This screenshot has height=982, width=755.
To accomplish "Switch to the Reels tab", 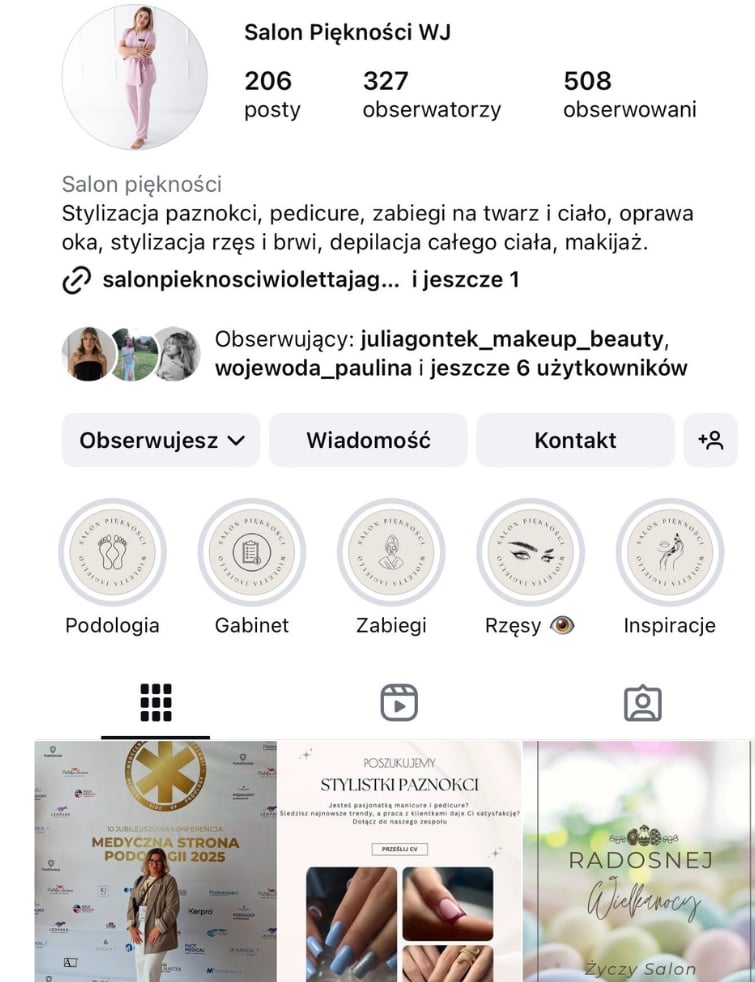I will pos(399,703).
